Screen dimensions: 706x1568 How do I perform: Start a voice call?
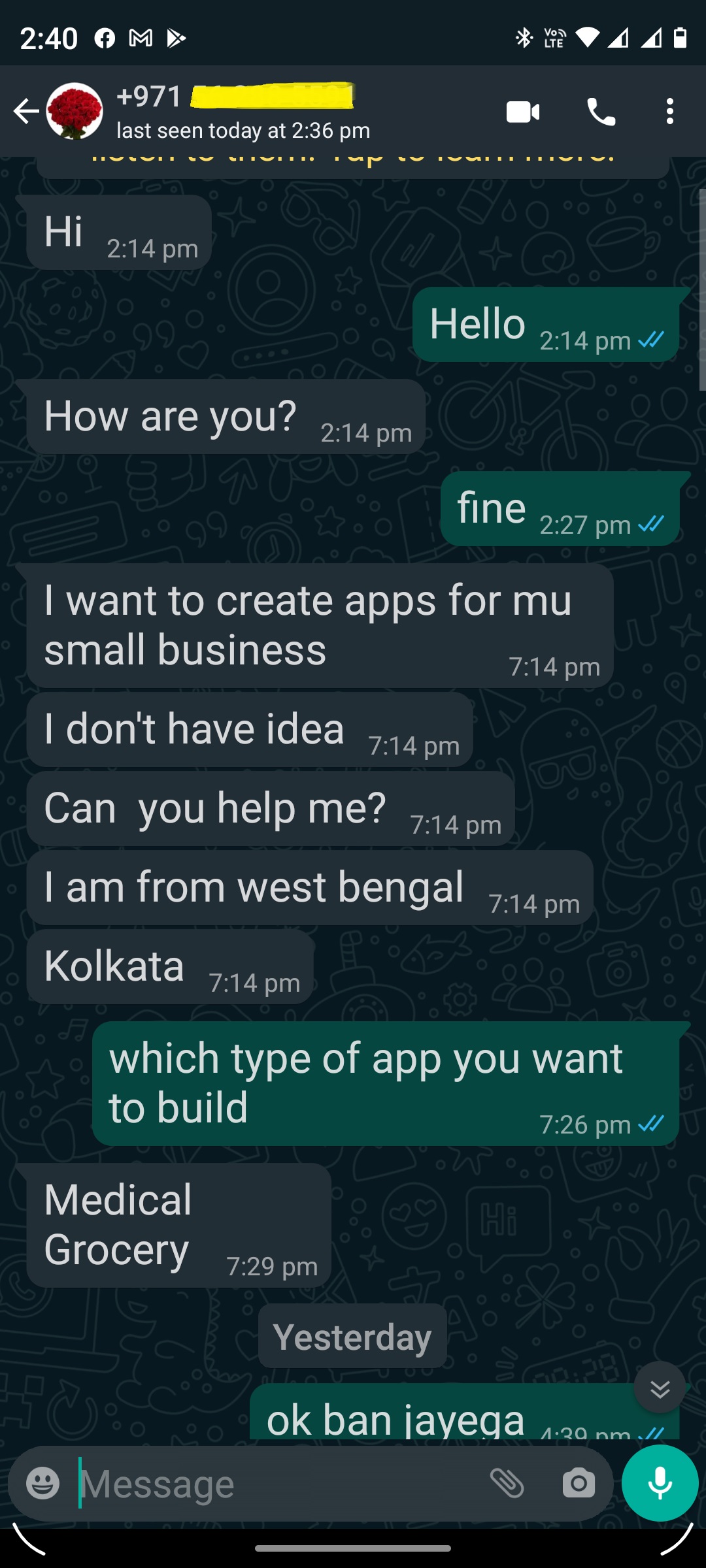click(601, 112)
